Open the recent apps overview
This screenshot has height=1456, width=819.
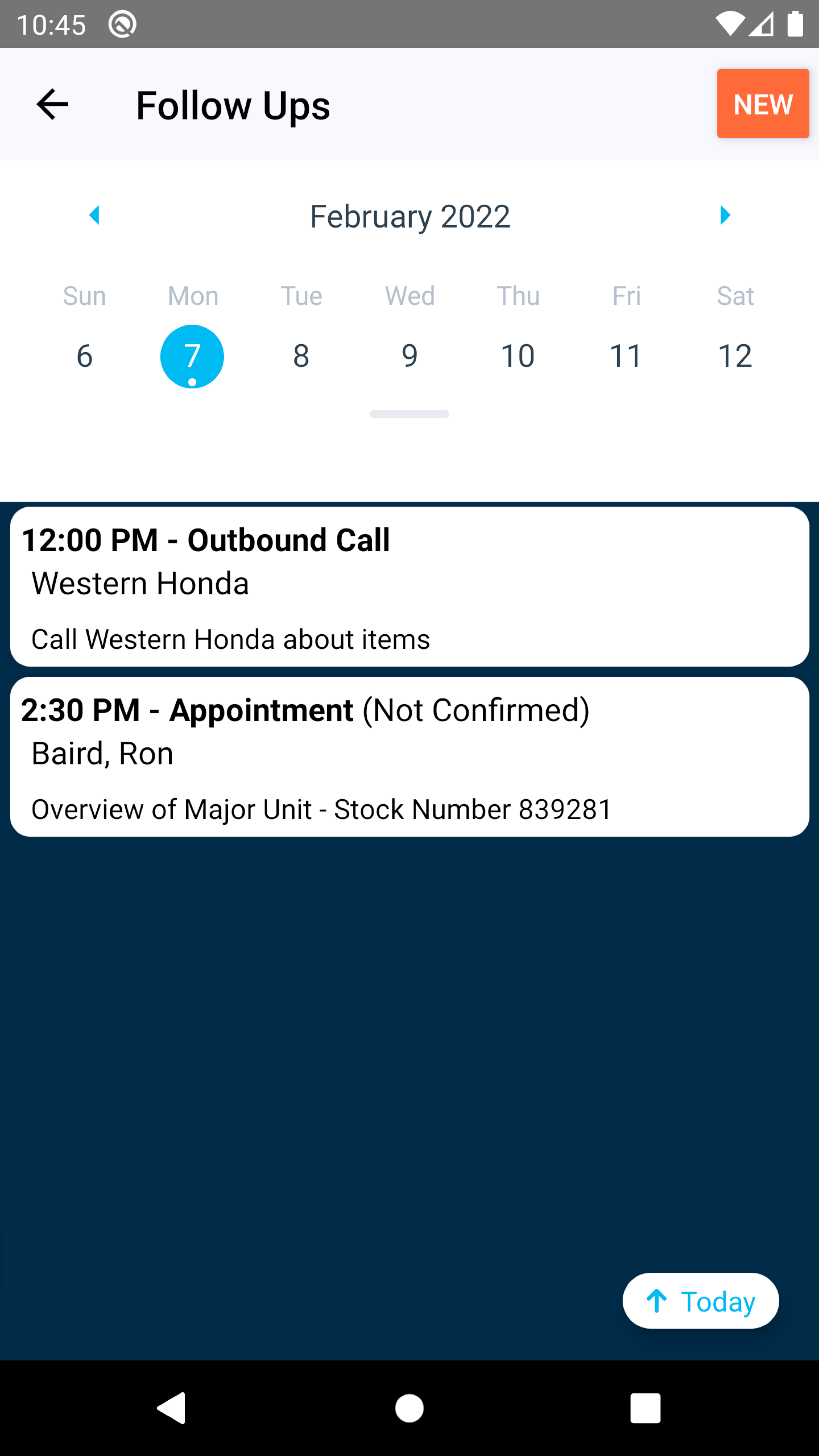click(x=645, y=1407)
